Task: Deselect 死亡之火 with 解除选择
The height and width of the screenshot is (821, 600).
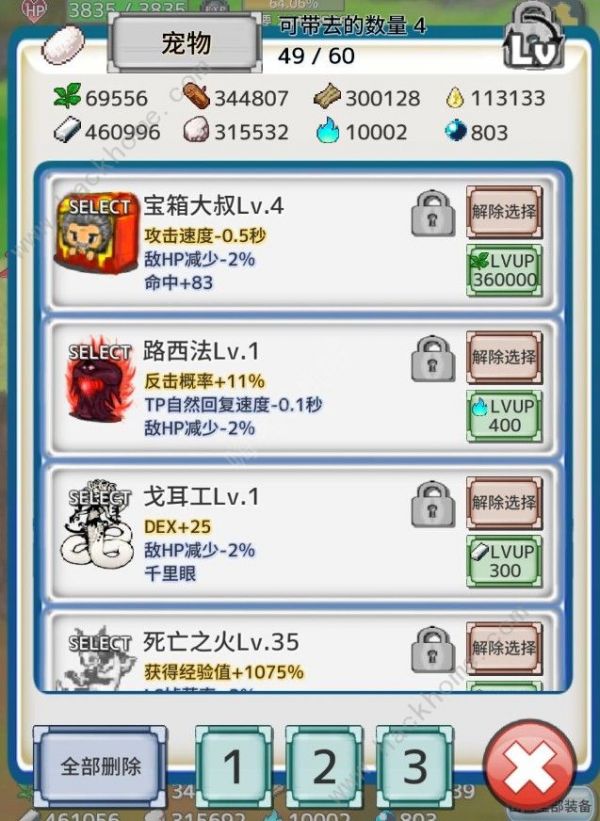Action: (x=504, y=648)
